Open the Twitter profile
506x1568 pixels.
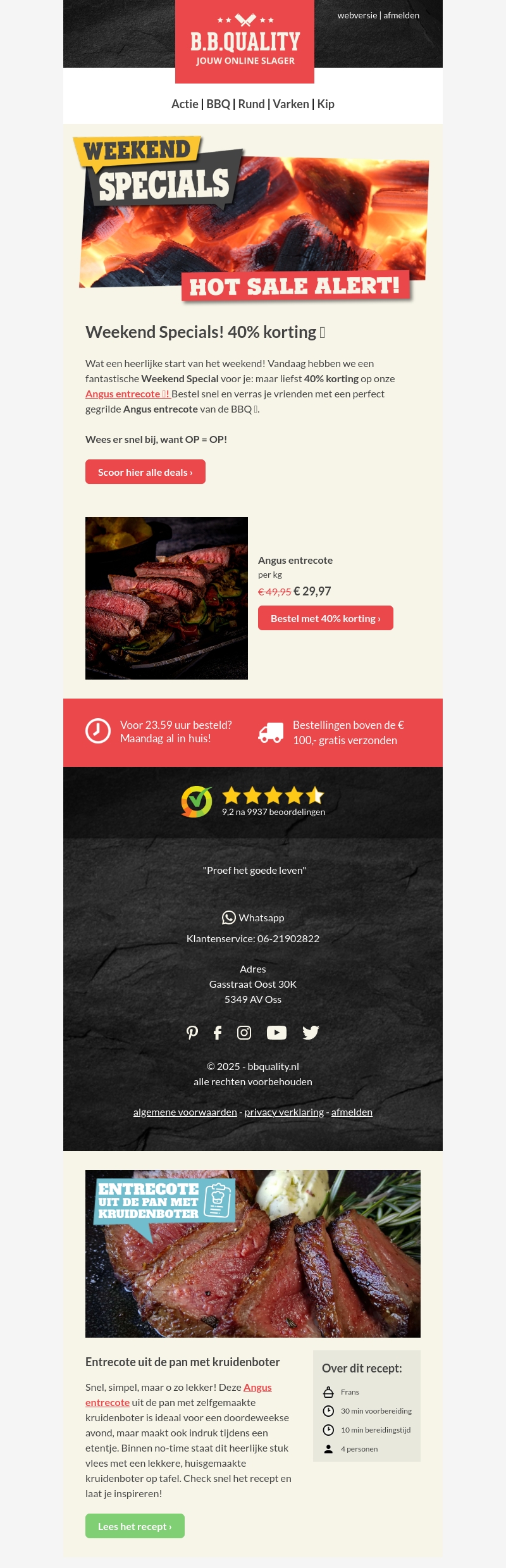pyautogui.click(x=311, y=1033)
